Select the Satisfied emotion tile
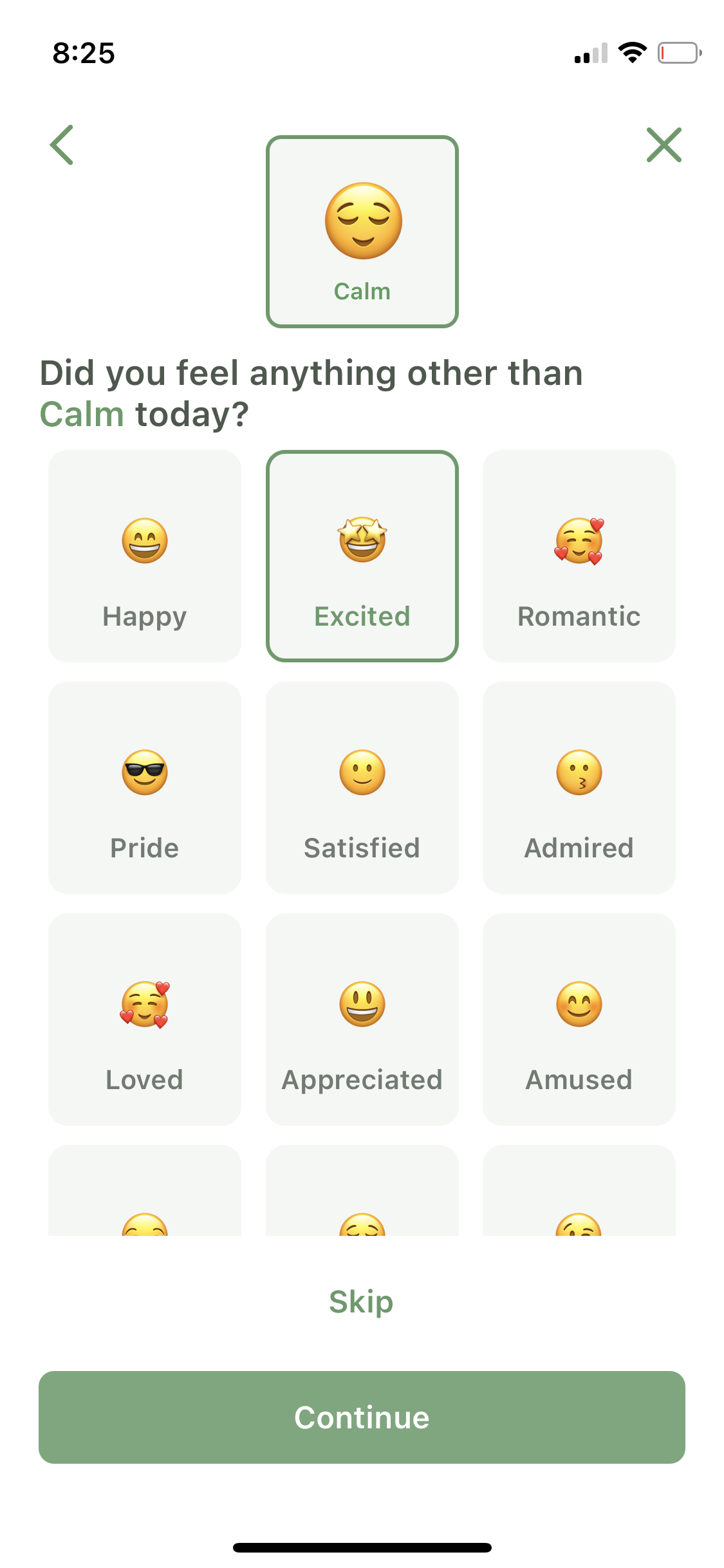Viewport: 724px width, 1568px height. tap(362, 788)
